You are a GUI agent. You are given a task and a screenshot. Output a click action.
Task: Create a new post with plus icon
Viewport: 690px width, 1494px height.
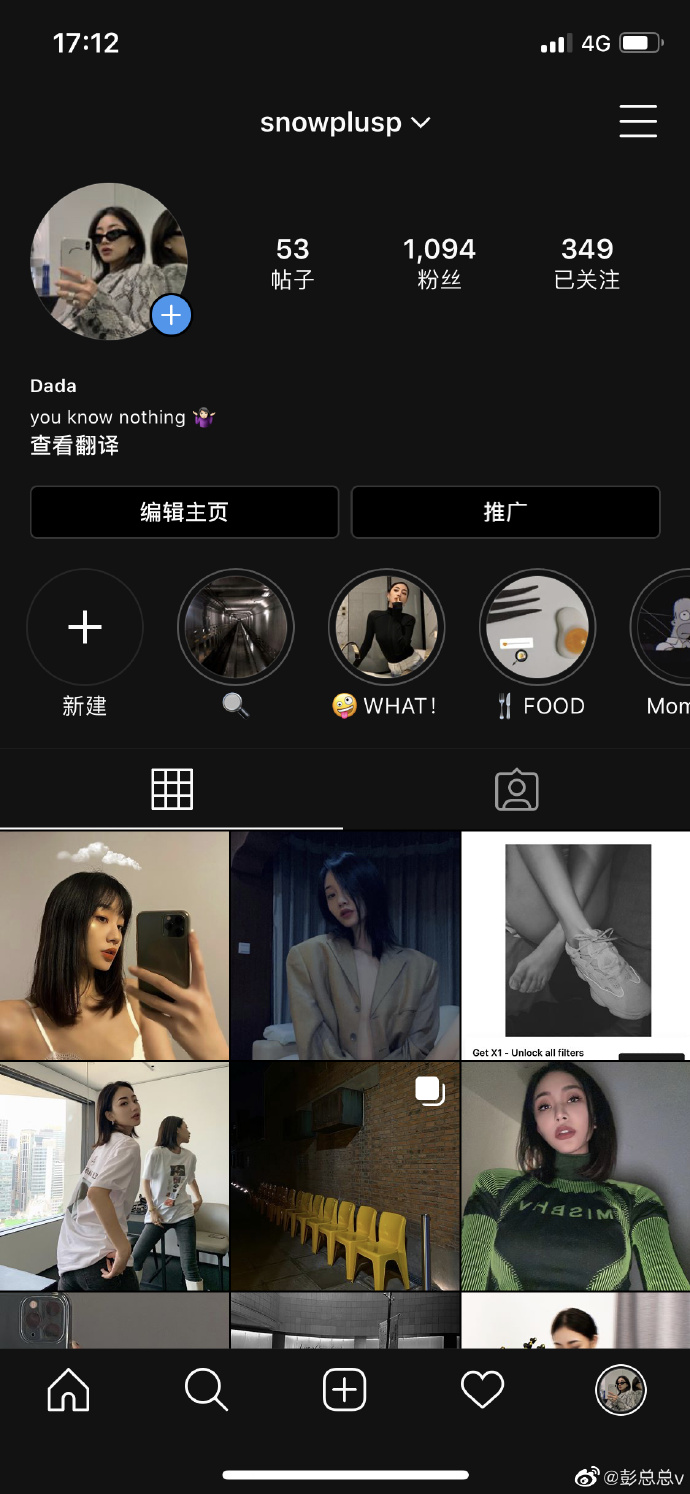[x=344, y=1390]
